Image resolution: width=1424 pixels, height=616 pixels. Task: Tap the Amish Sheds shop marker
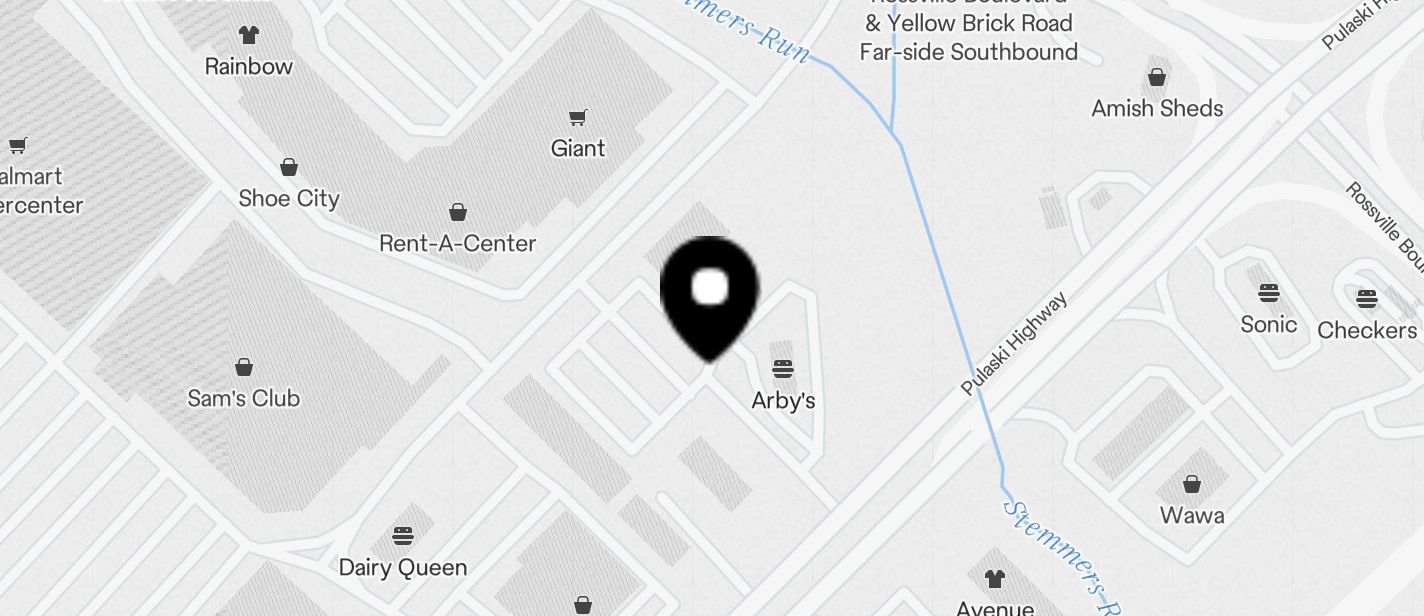[x=1157, y=77]
